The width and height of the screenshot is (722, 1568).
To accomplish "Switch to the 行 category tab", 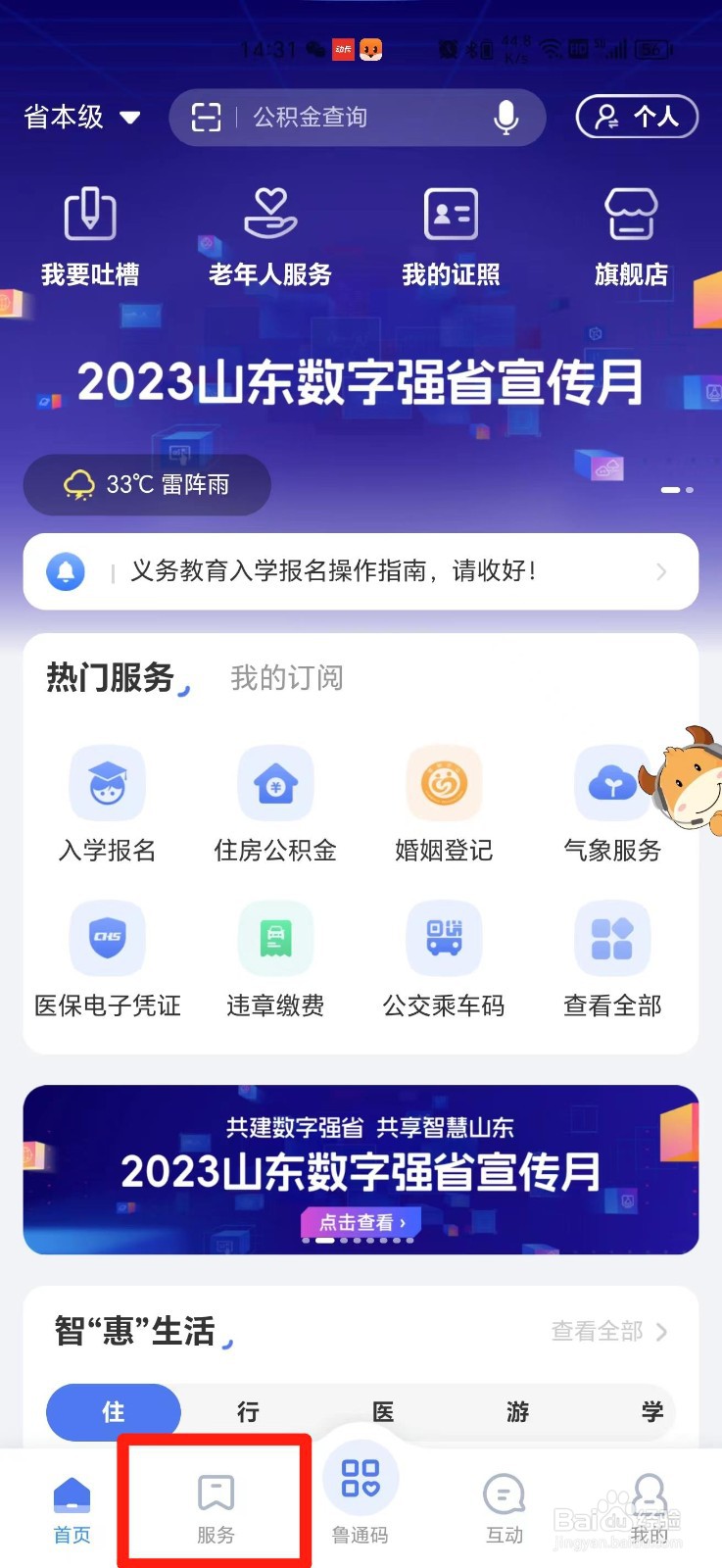I will click(247, 1412).
